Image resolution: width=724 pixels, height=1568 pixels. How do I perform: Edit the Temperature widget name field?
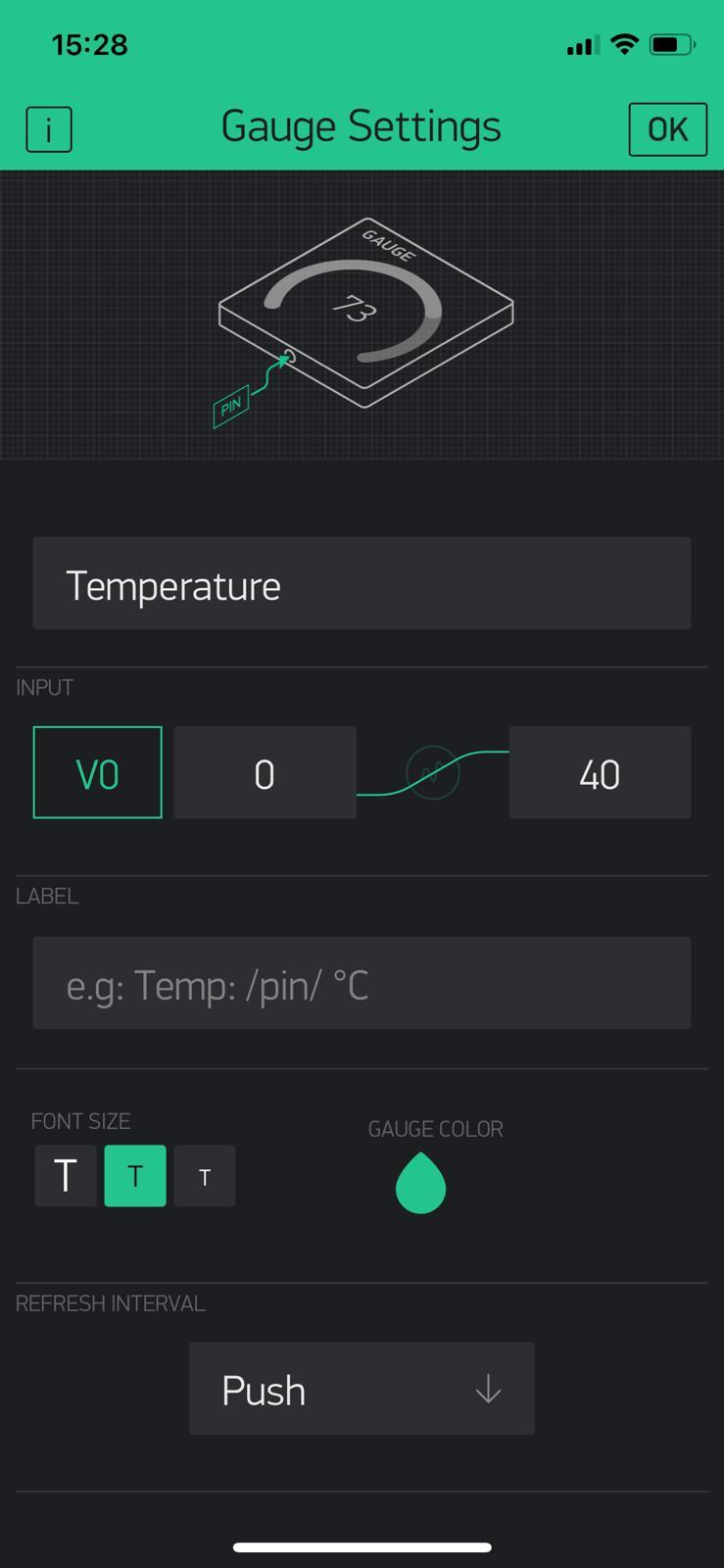(362, 584)
